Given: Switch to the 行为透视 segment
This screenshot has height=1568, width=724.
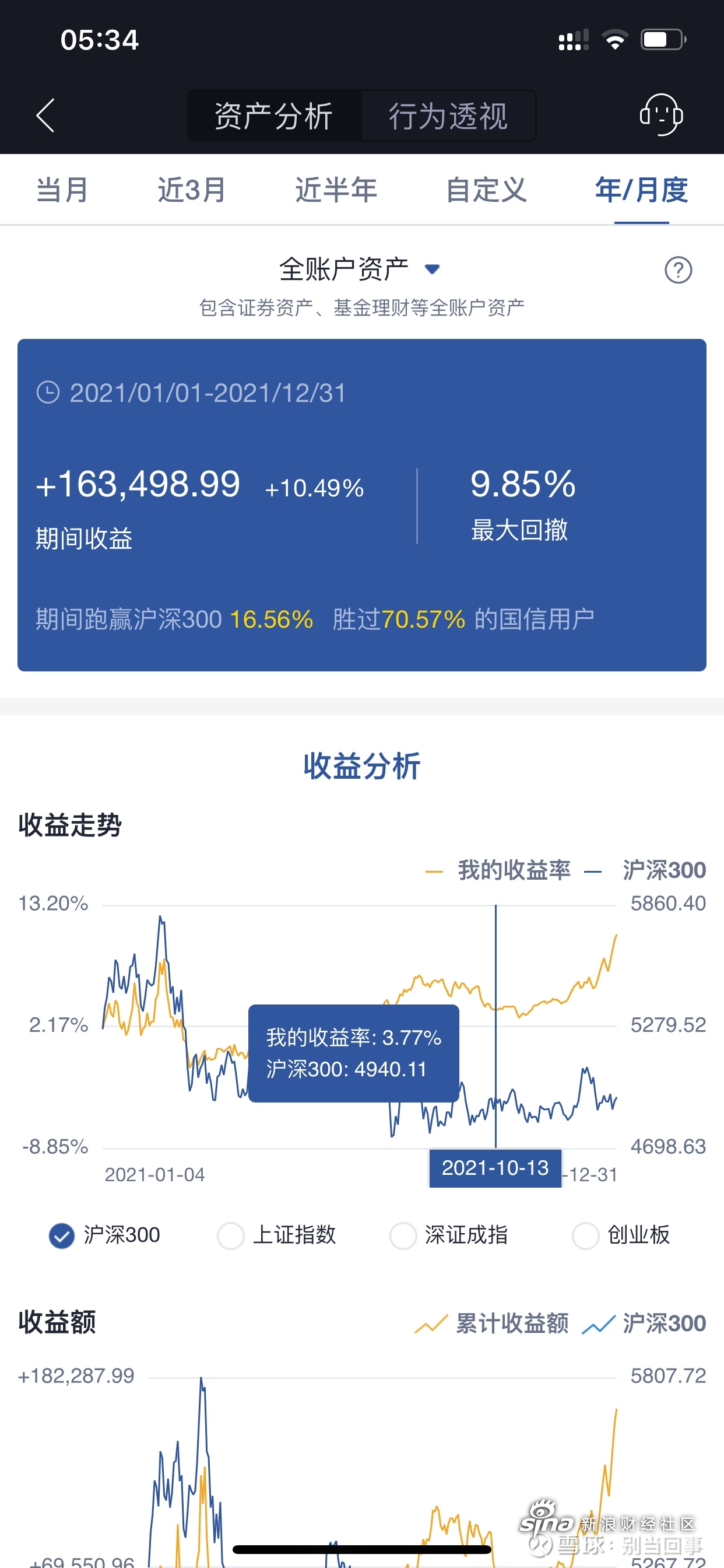Looking at the screenshot, I should click(448, 116).
